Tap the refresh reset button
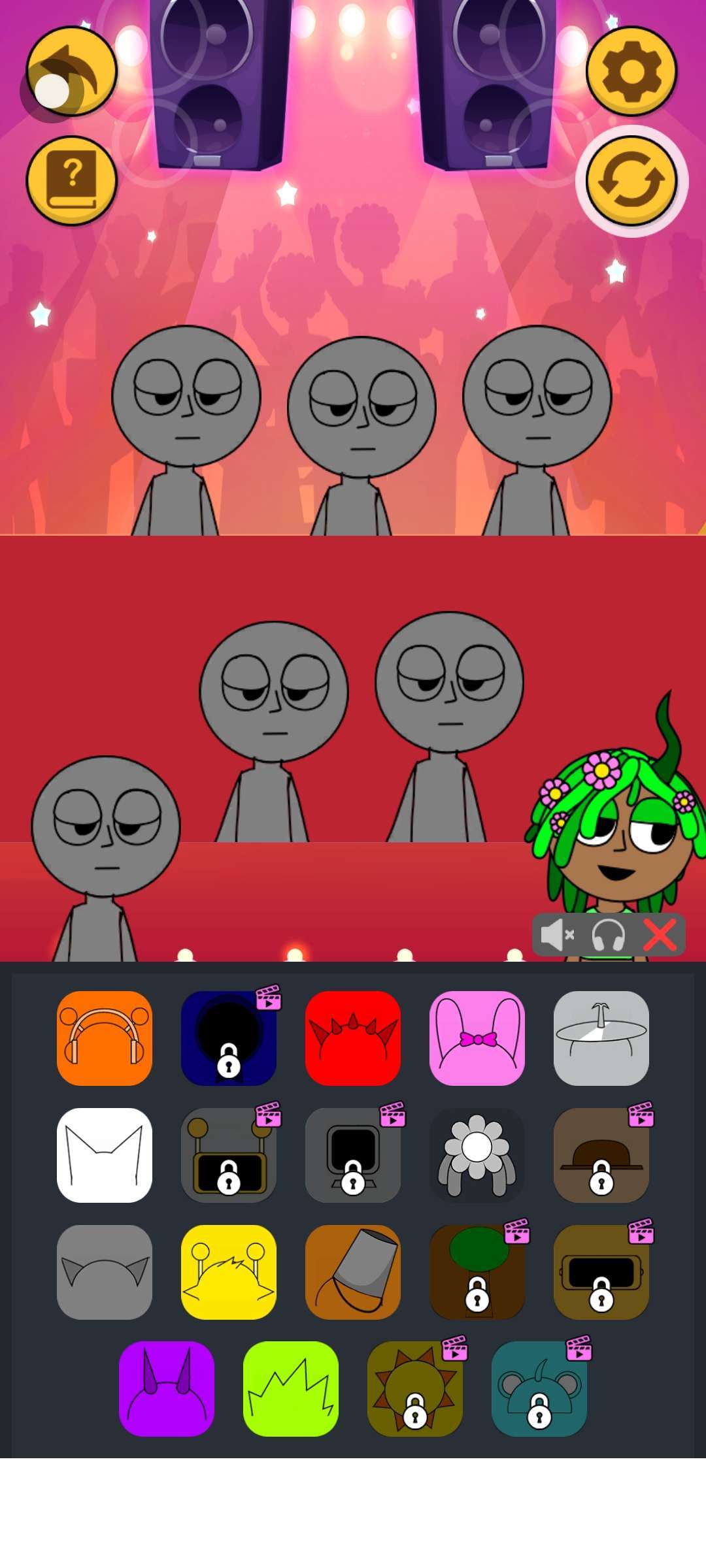Viewport: 706px width, 1568px height. pyautogui.click(x=631, y=181)
